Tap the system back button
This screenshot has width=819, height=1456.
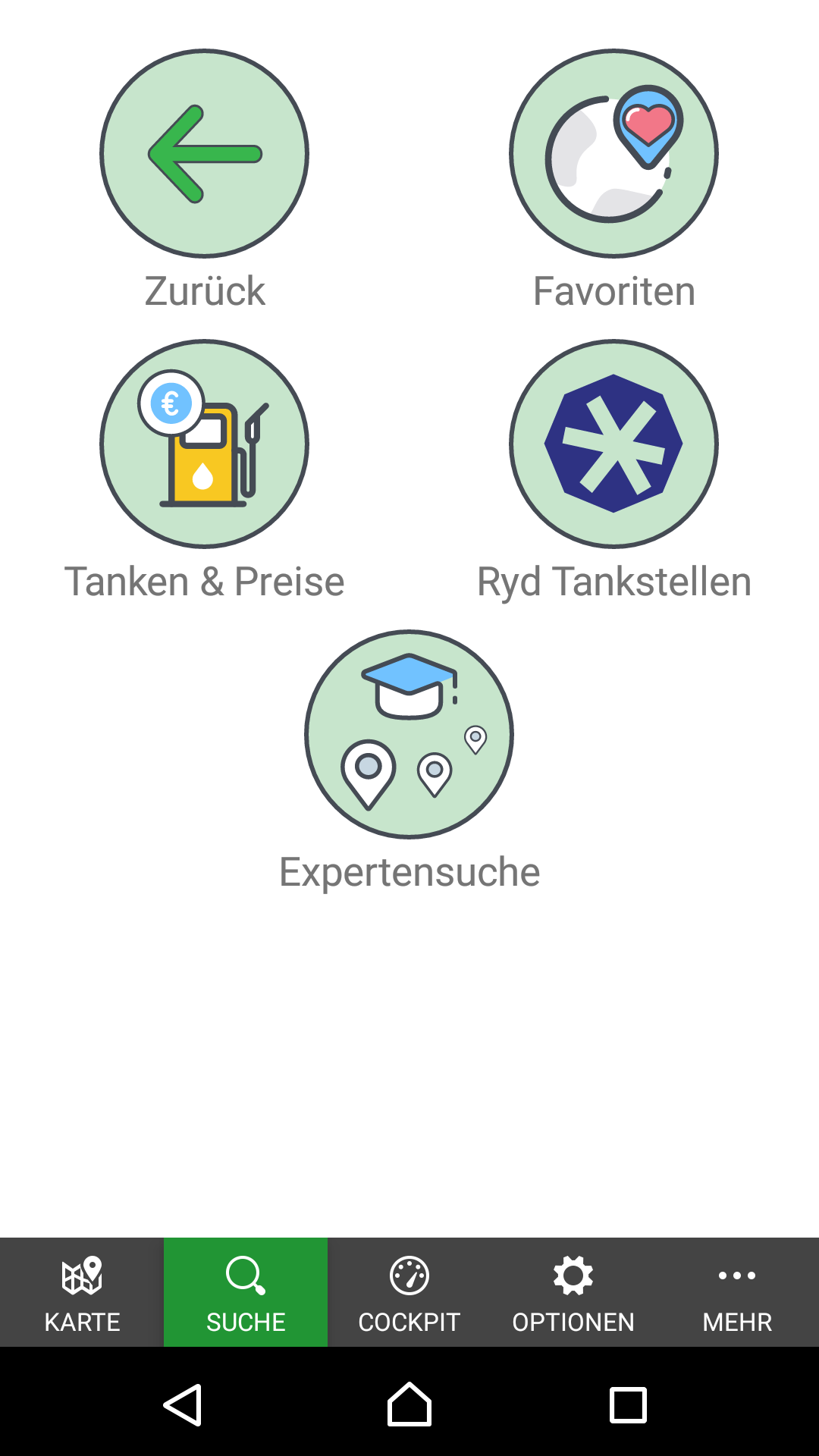point(183,1405)
